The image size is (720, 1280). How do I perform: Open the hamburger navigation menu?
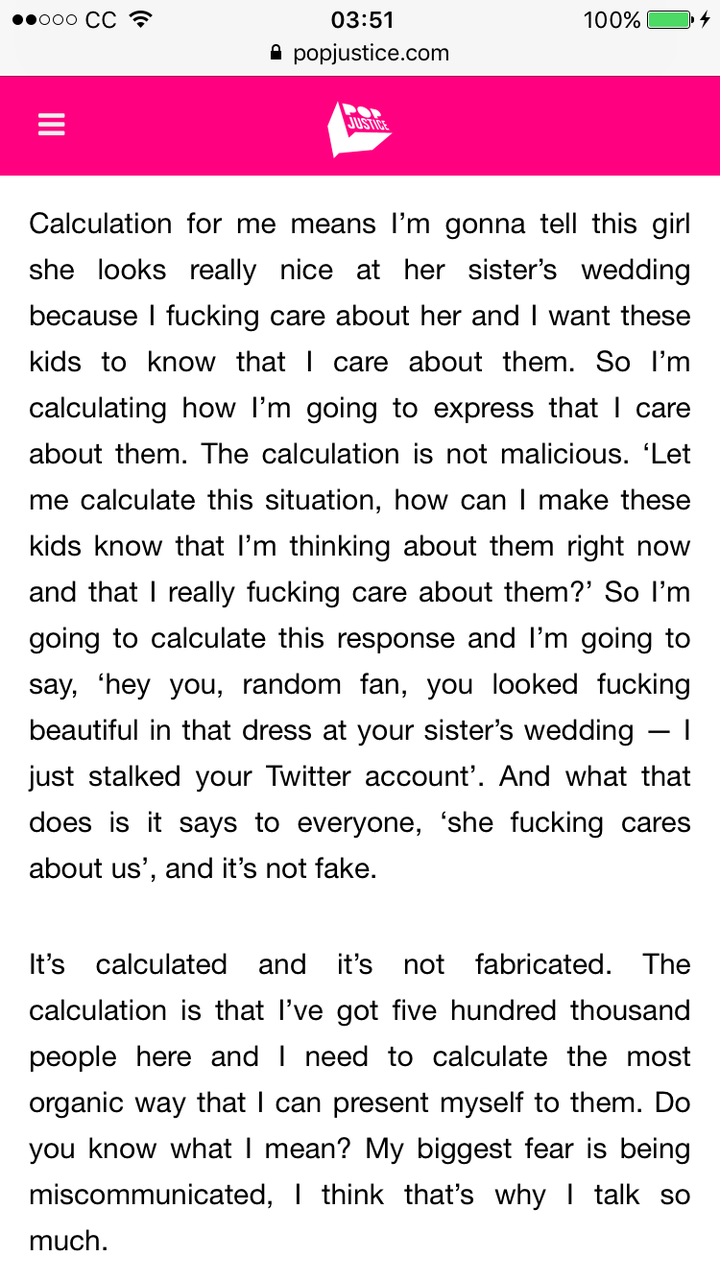(51, 125)
